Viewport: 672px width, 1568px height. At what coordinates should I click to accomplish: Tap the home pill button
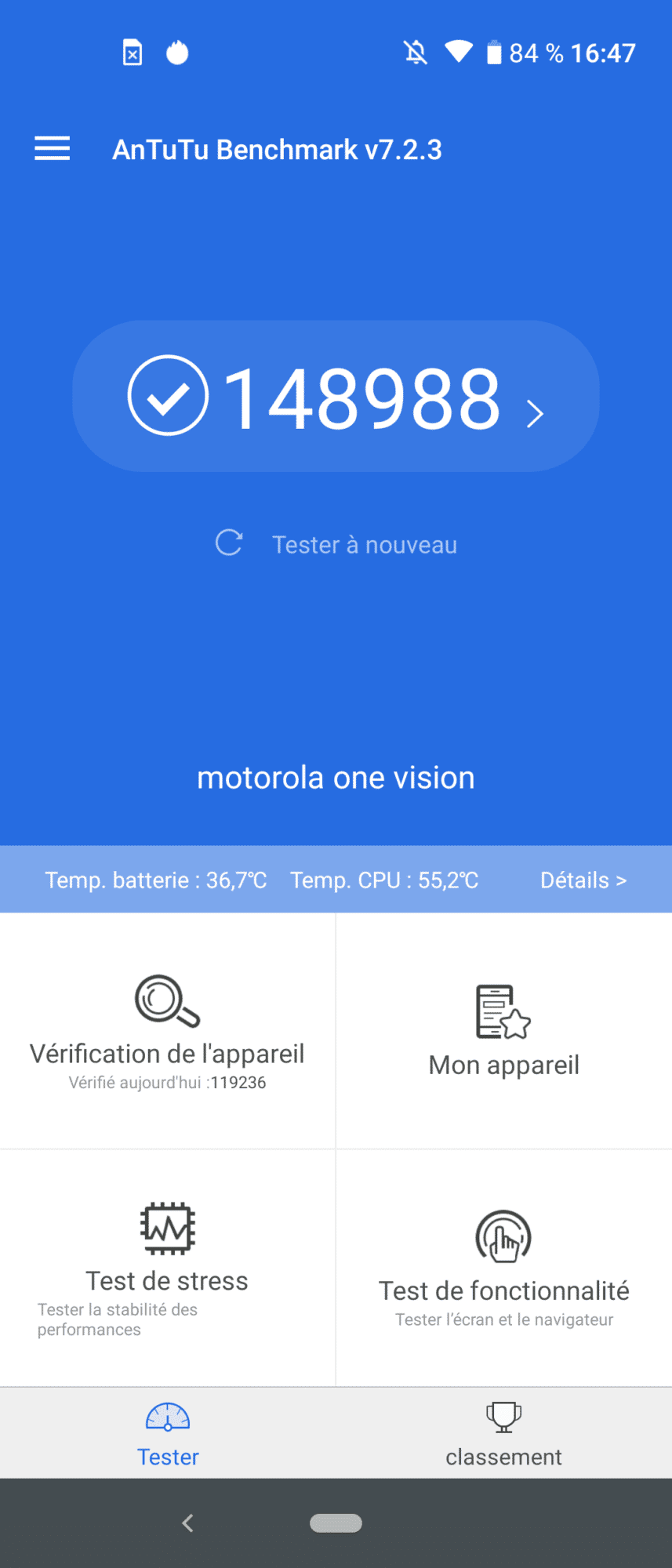click(336, 1523)
